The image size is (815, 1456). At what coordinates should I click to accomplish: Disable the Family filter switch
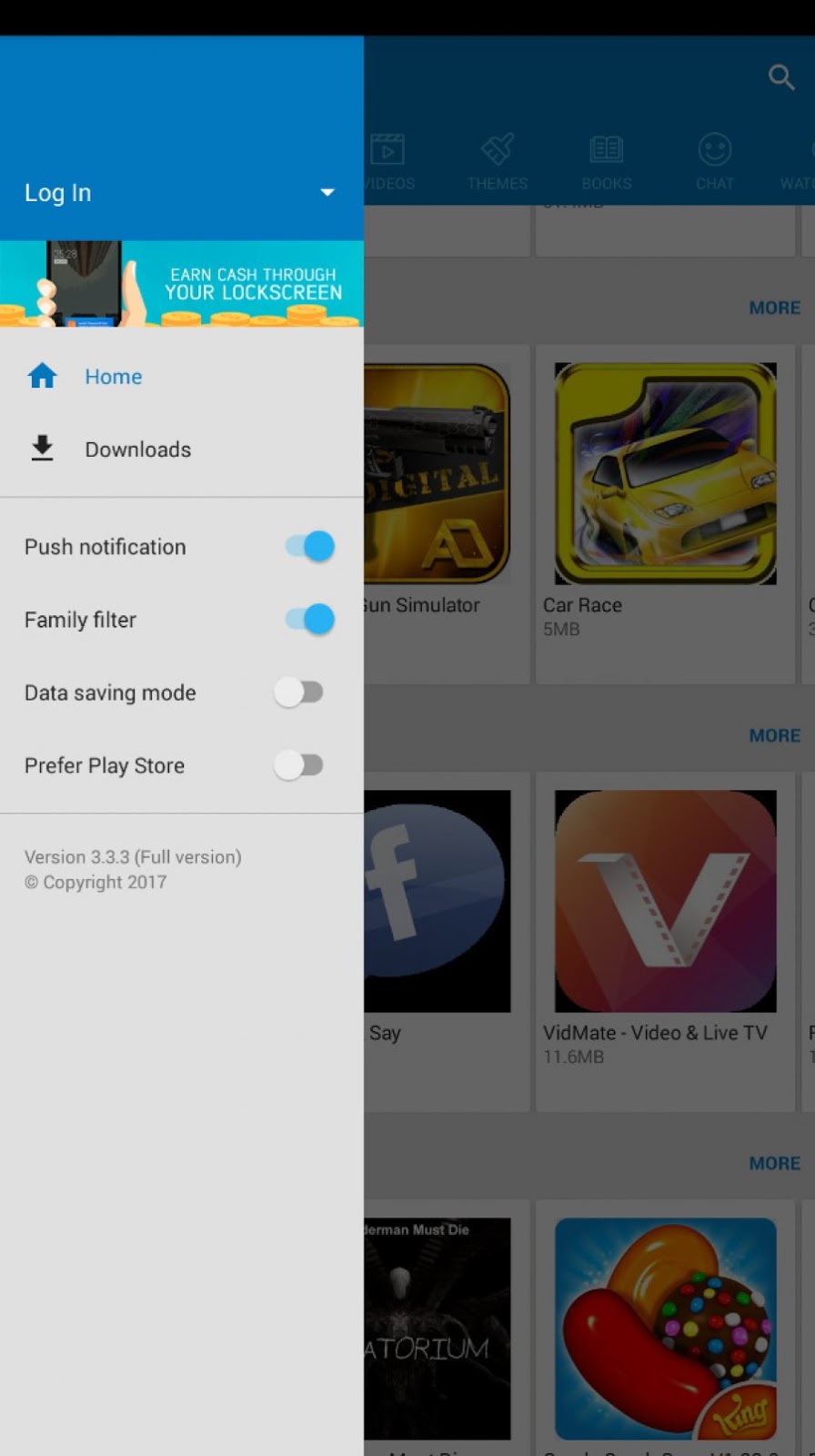point(309,620)
